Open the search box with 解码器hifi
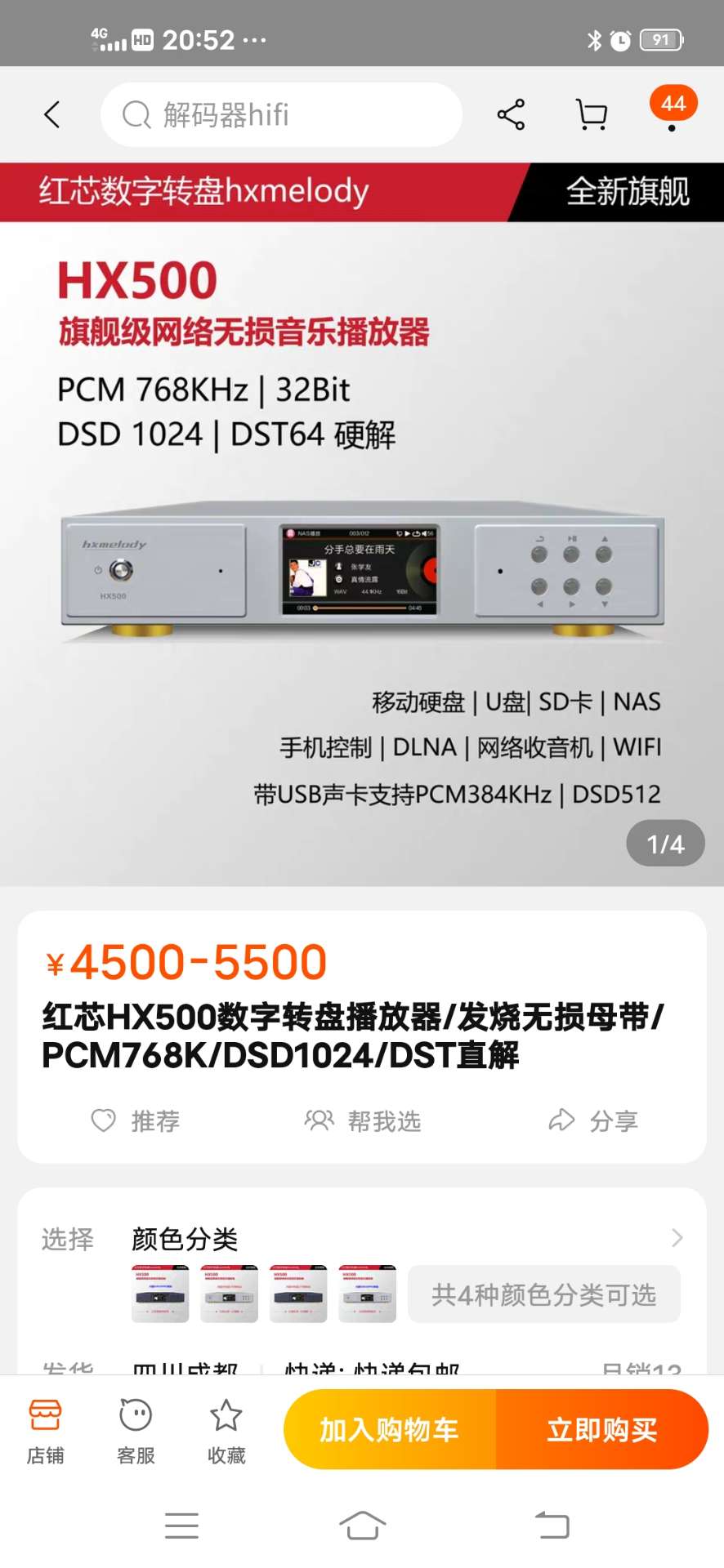Viewport: 724px width, 1568px height. pyautogui.click(x=281, y=114)
